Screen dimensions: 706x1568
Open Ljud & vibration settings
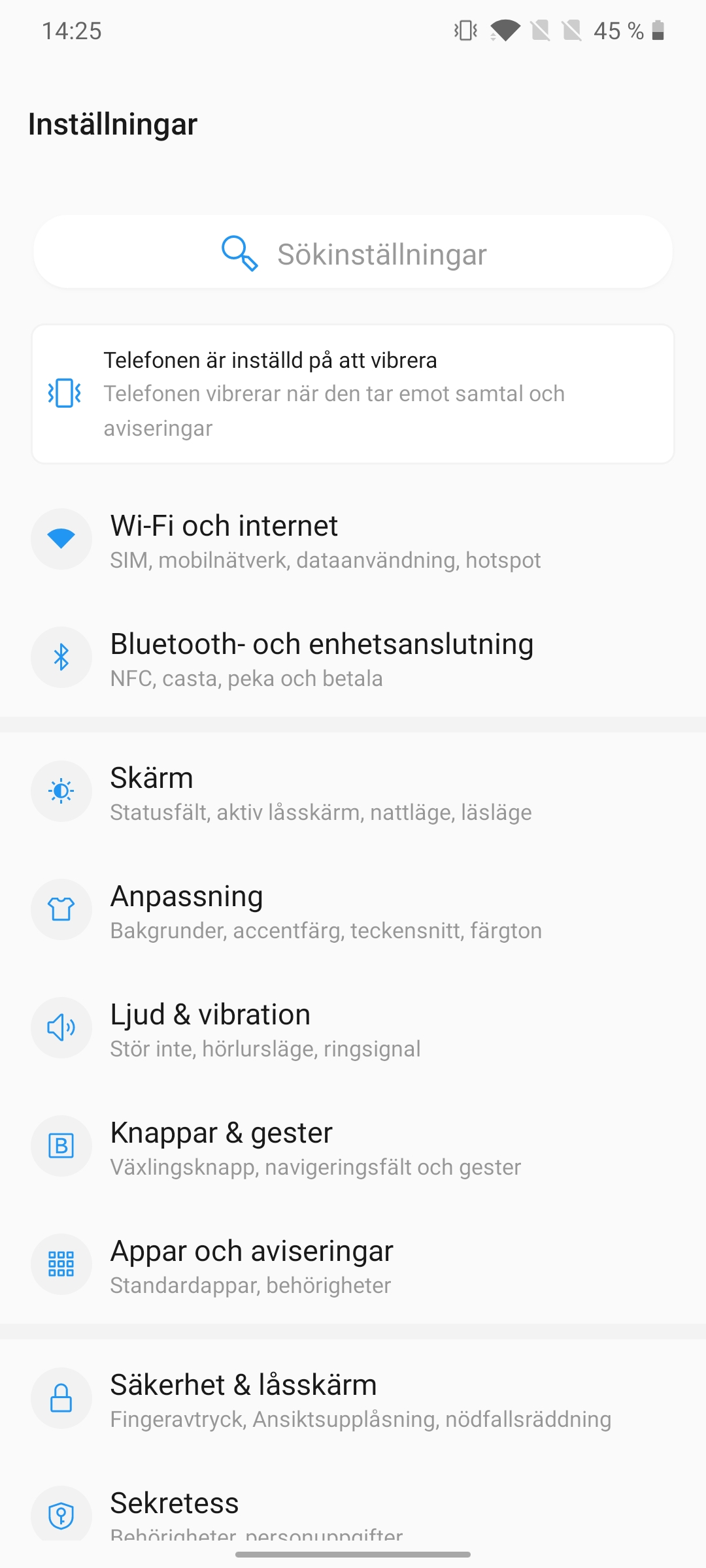[353, 1029]
